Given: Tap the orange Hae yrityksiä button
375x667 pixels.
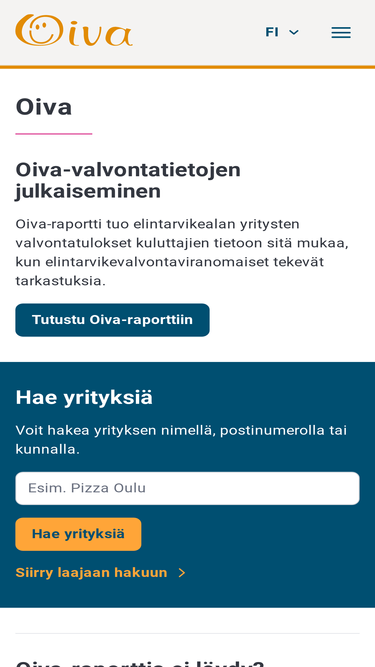Looking at the screenshot, I should pyautogui.click(x=78, y=534).
